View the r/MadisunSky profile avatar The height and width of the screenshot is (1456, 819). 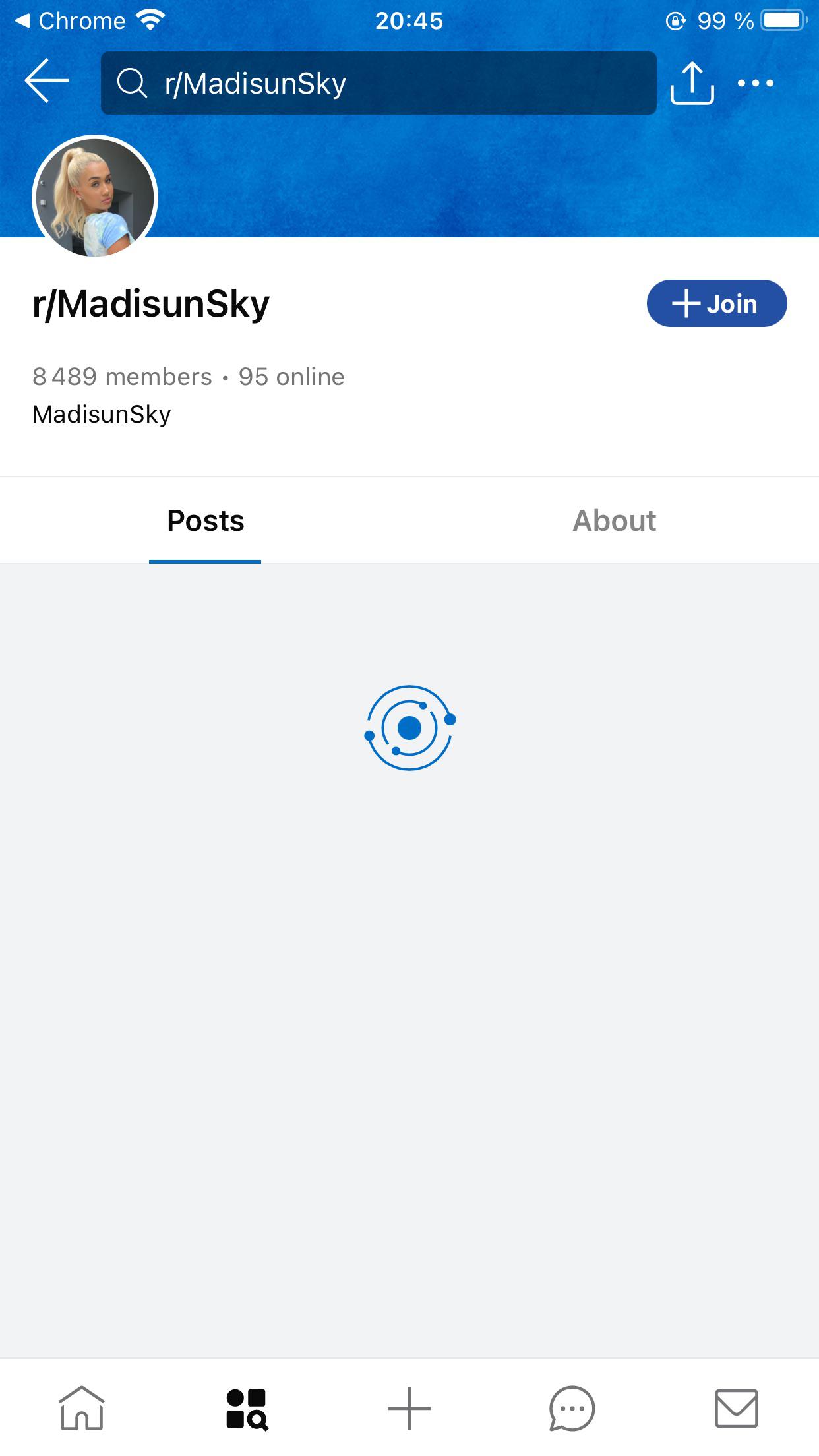[94, 197]
